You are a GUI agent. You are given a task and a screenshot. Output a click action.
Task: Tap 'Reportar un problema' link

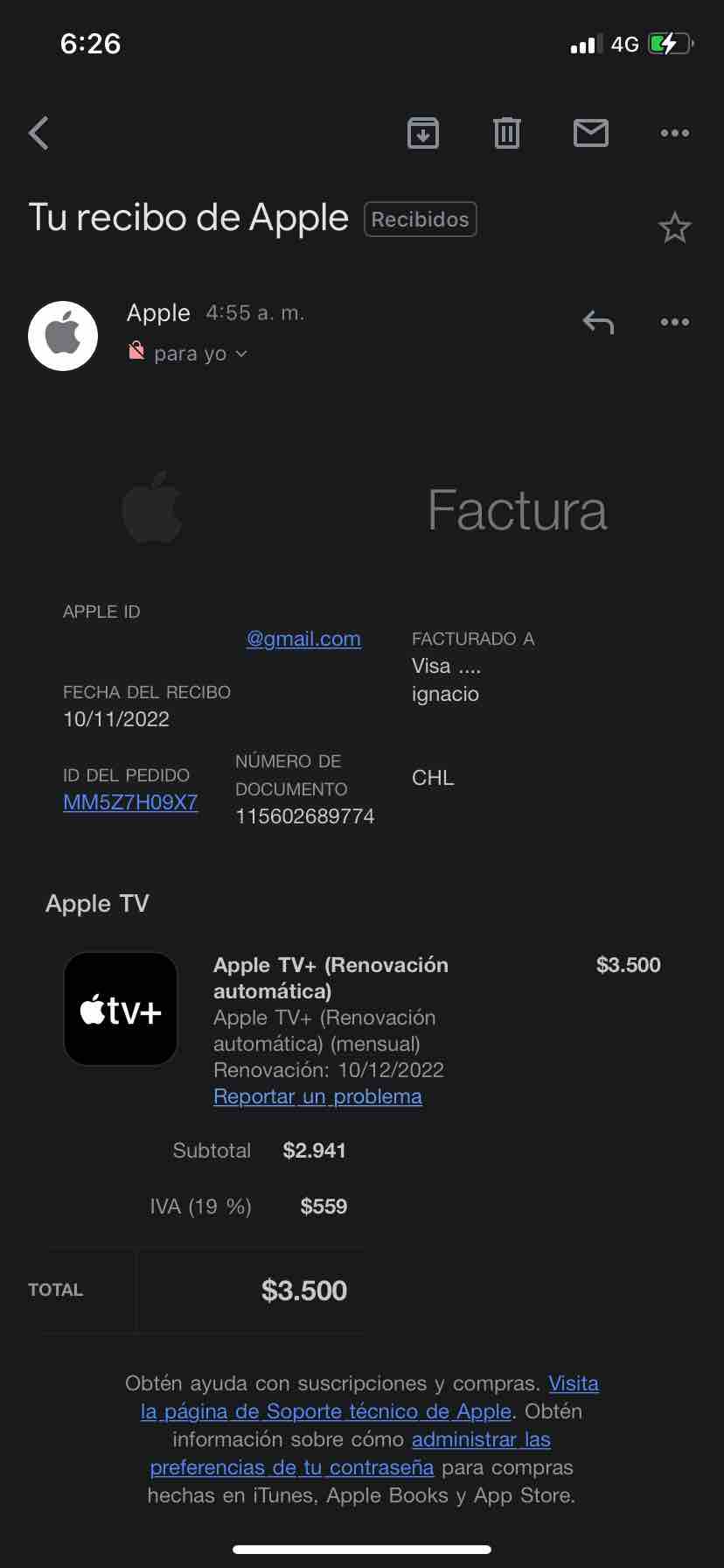(317, 1096)
